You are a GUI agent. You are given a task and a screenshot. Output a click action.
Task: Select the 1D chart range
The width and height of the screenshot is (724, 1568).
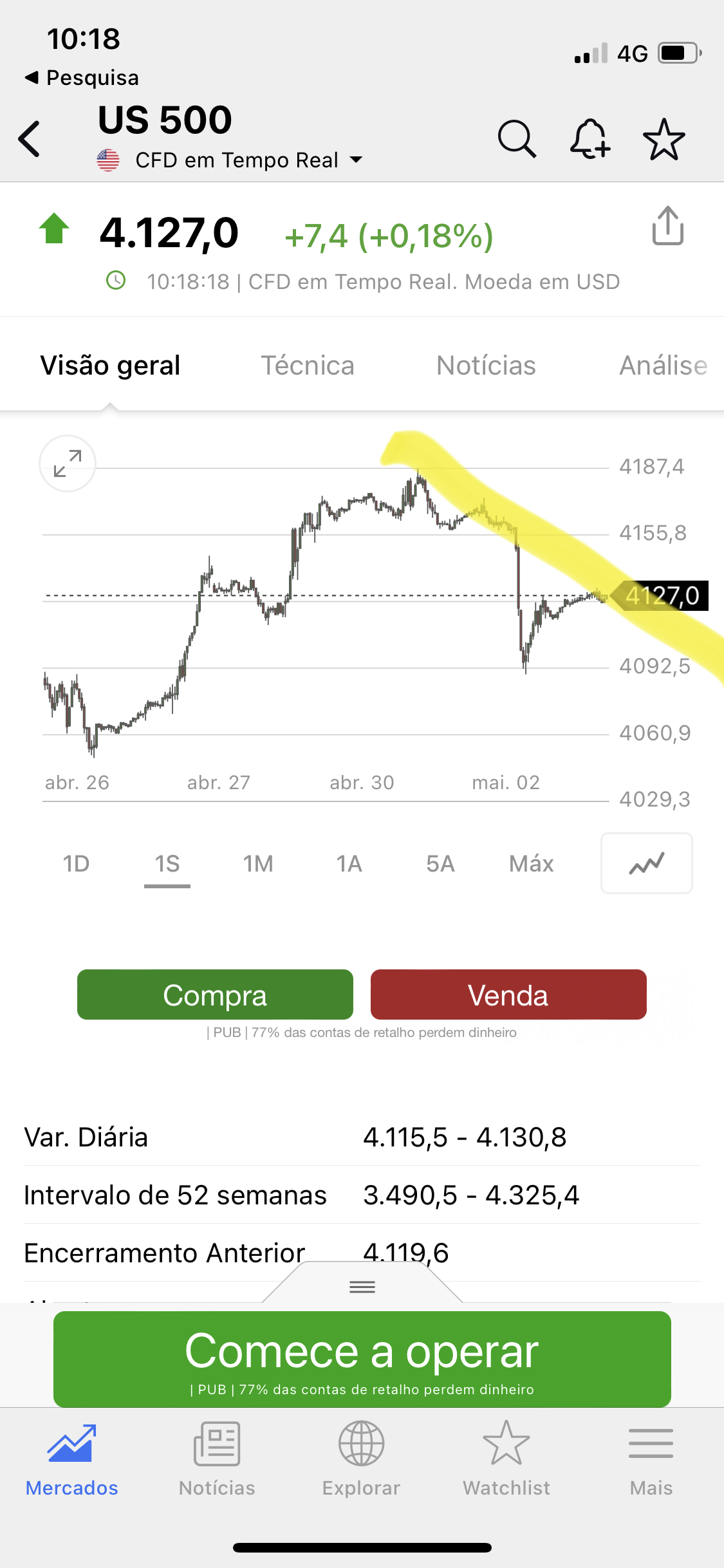point(76,863)
